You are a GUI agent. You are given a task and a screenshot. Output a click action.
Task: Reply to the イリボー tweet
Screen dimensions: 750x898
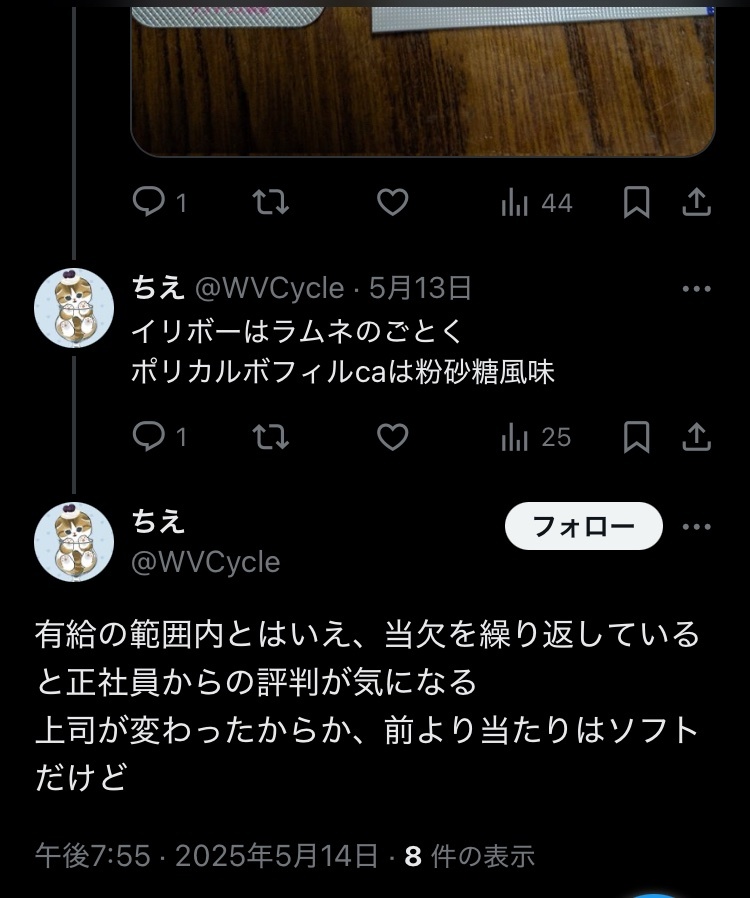(150, 437)
